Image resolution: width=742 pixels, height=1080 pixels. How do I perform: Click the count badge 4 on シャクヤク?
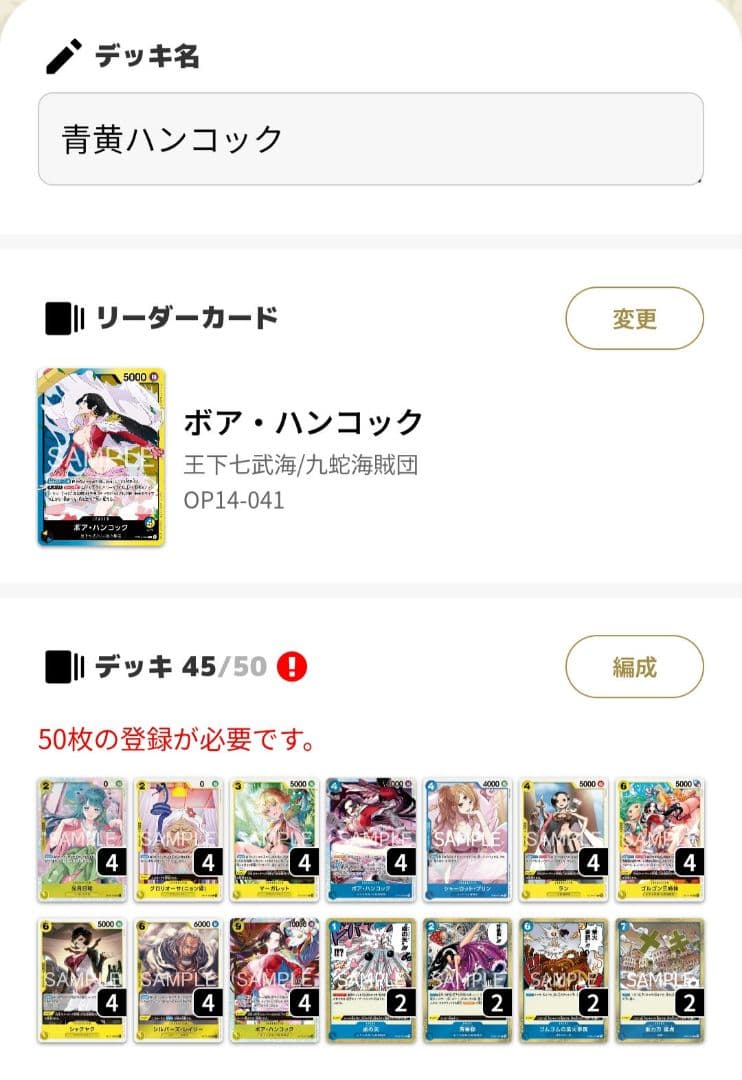tap(110, 1002)
